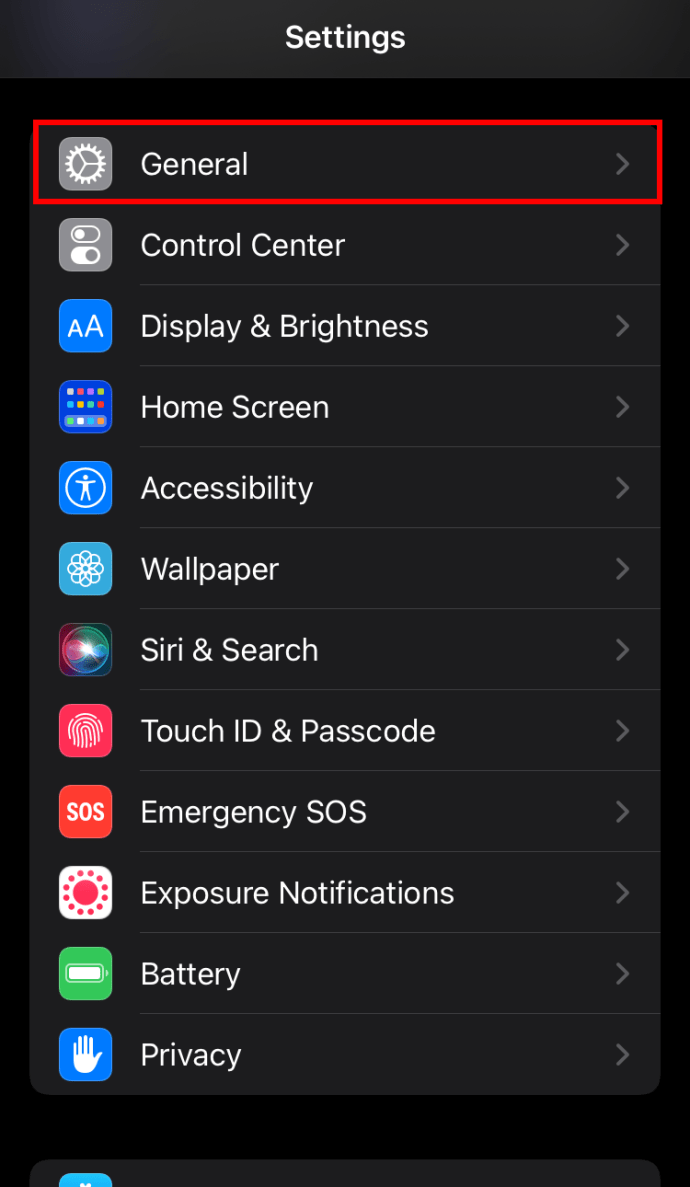Select the Home Screen row
Screen dimensions: 690x1187
(x=345, y=407)
